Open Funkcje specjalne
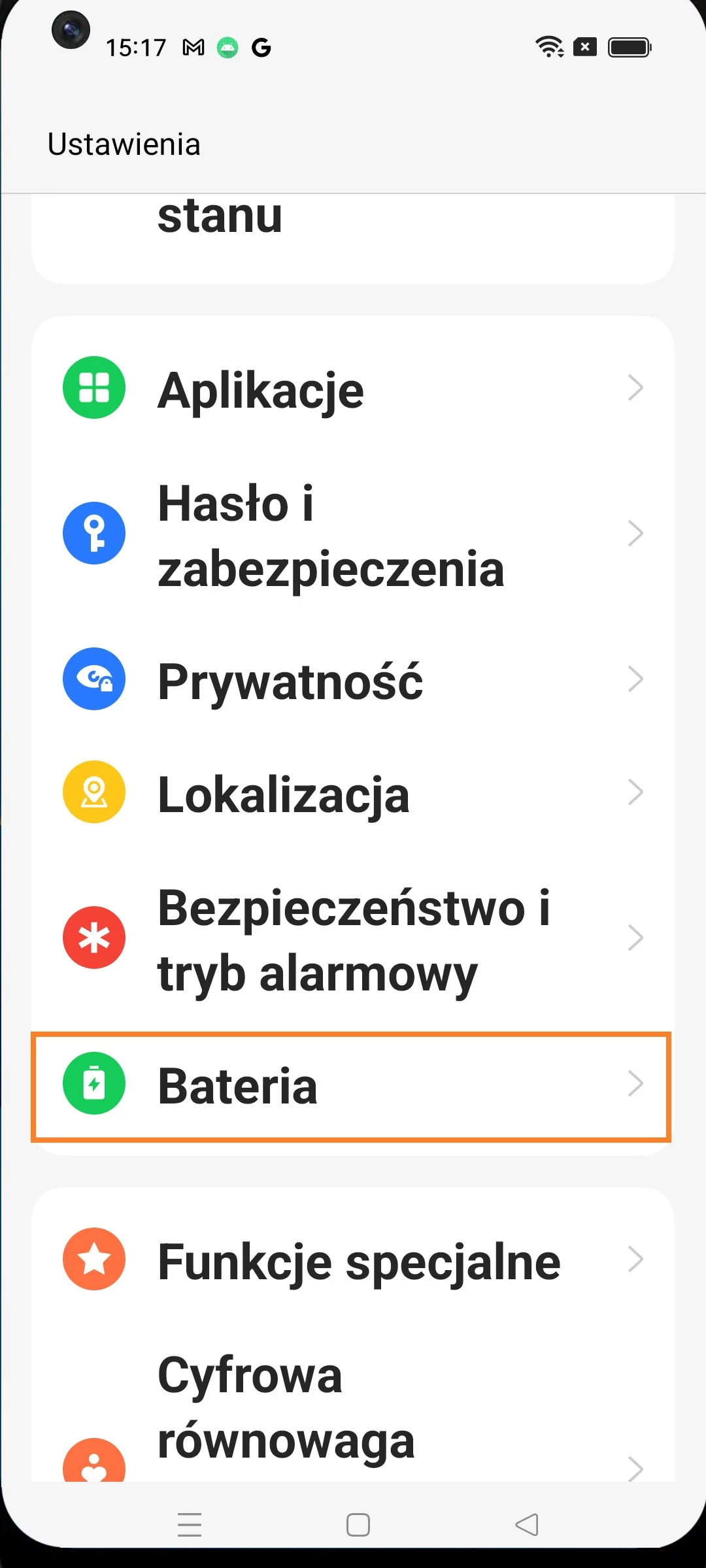 pyautogui.click(x=353, y=1260)
